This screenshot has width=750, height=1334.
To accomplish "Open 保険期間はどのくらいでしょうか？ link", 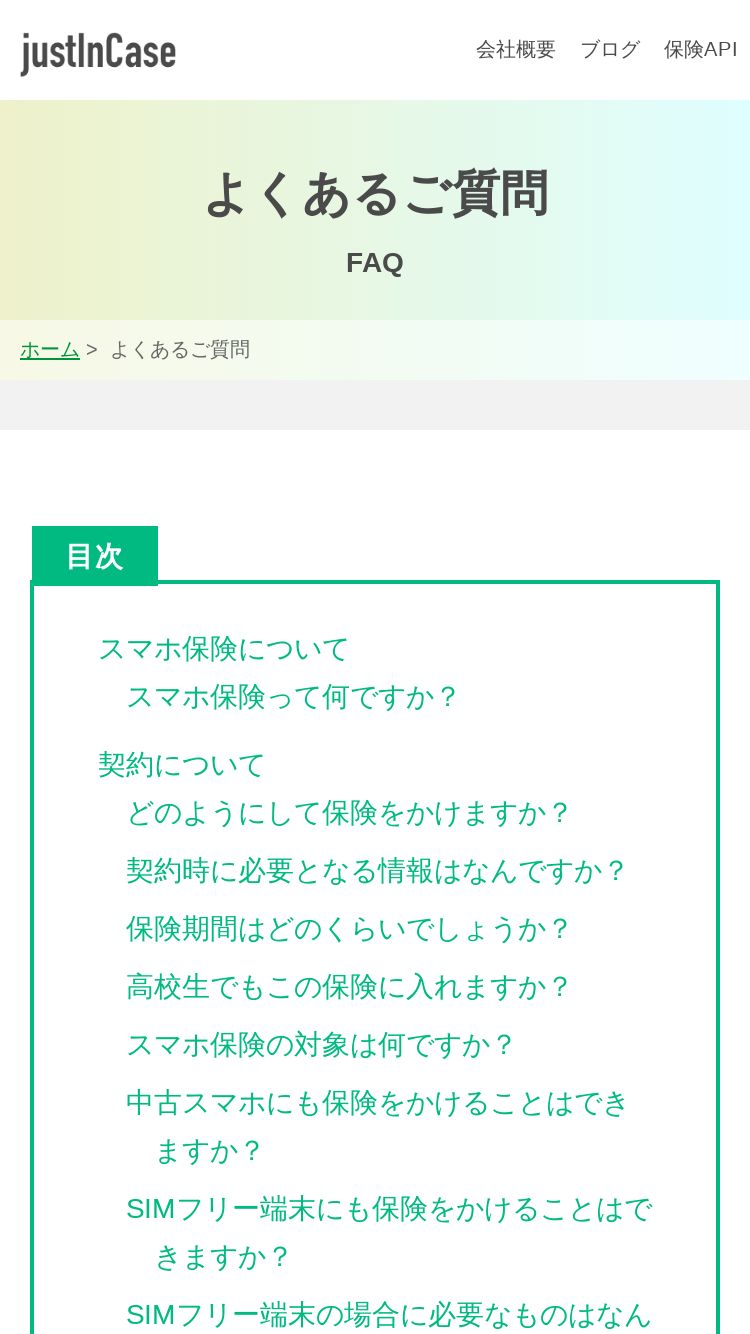I will pyautogui.click(x=347, y=928).
